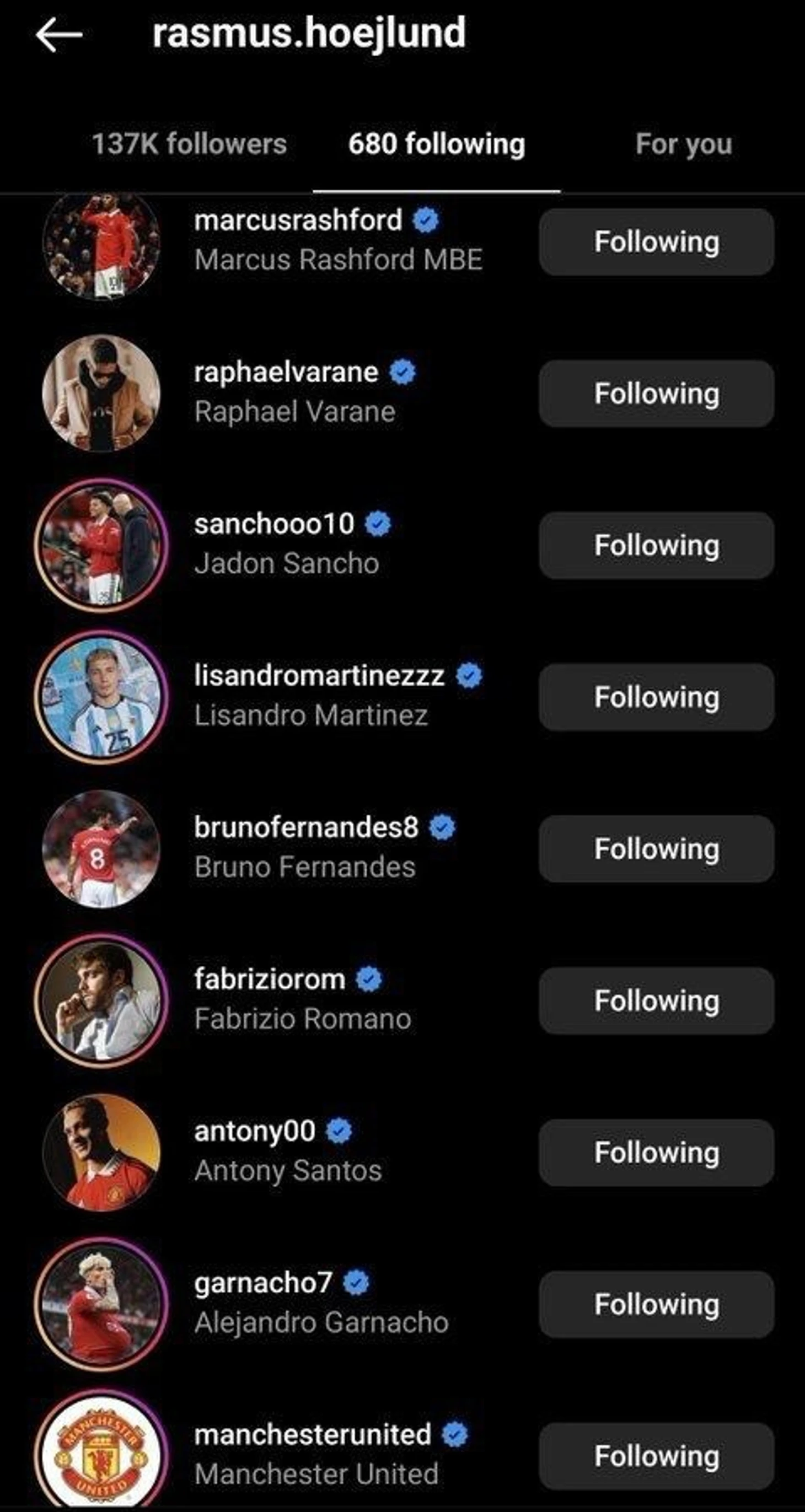Switch to the 137K followers tab

[189, 144]
